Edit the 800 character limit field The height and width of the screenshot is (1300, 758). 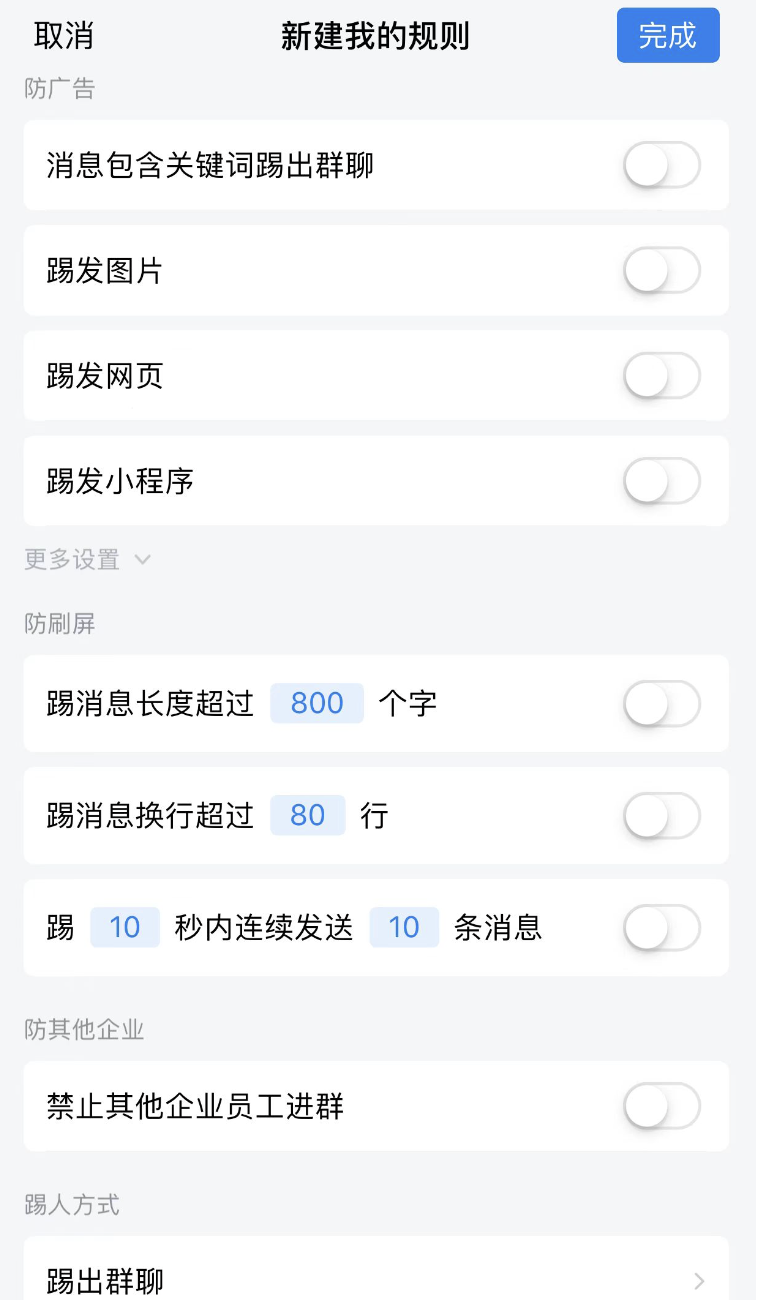tap(318, 703)
